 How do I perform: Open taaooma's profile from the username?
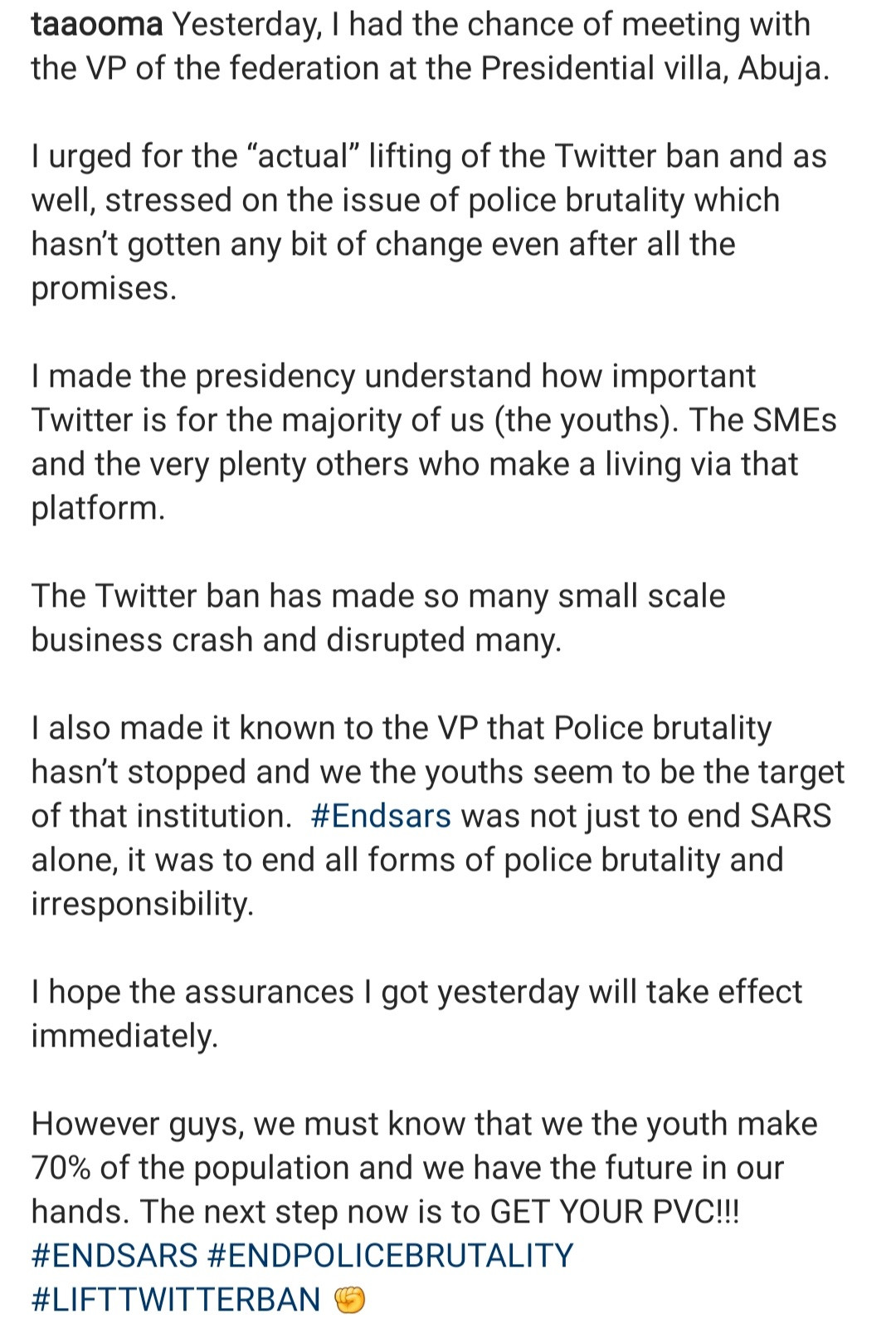96,25
